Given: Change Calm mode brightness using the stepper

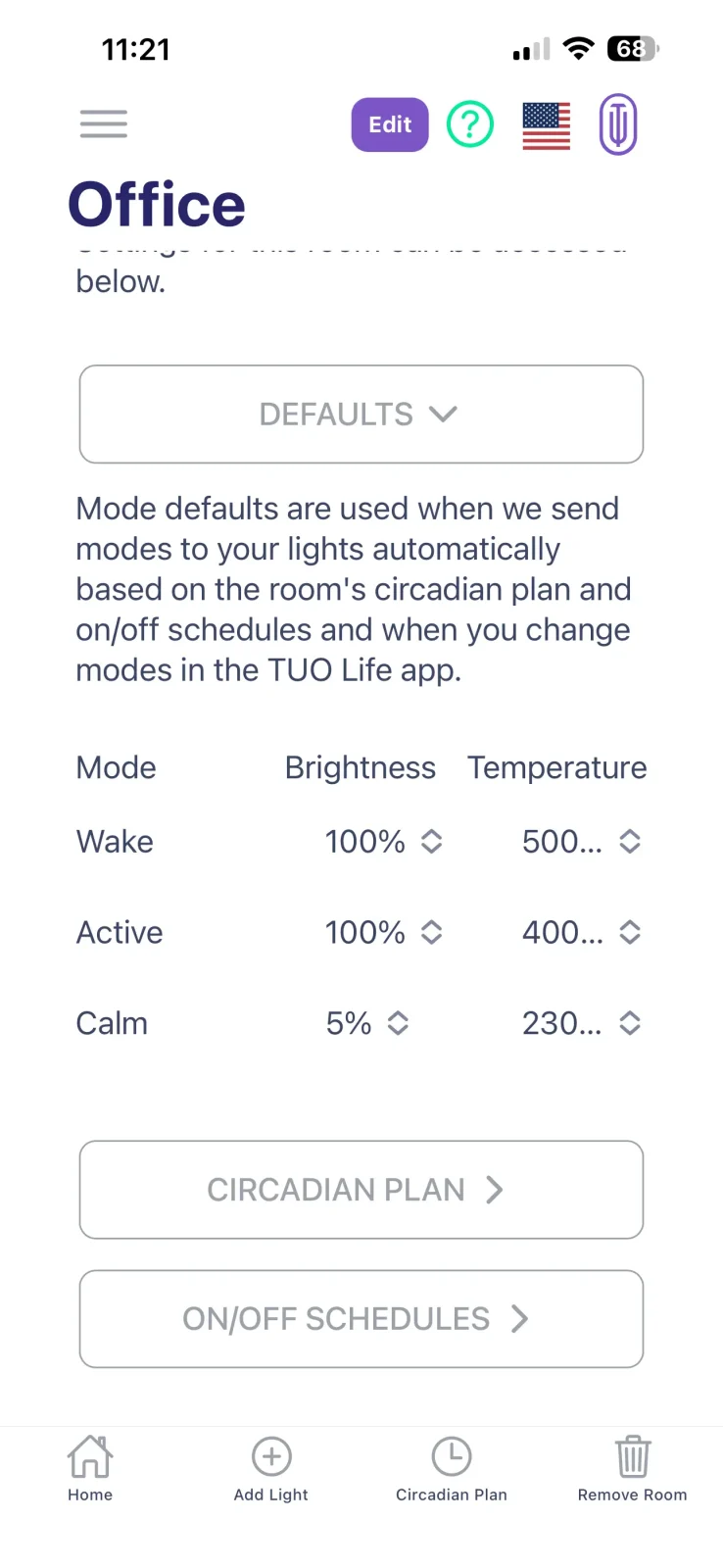Looking at the screenshot, I should click(x=397, y=1023).
